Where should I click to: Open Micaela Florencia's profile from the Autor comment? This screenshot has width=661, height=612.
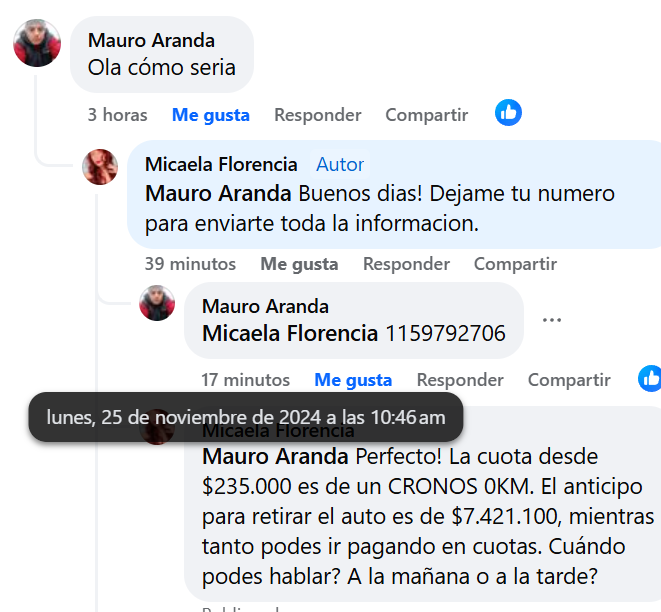click(221, 164)
